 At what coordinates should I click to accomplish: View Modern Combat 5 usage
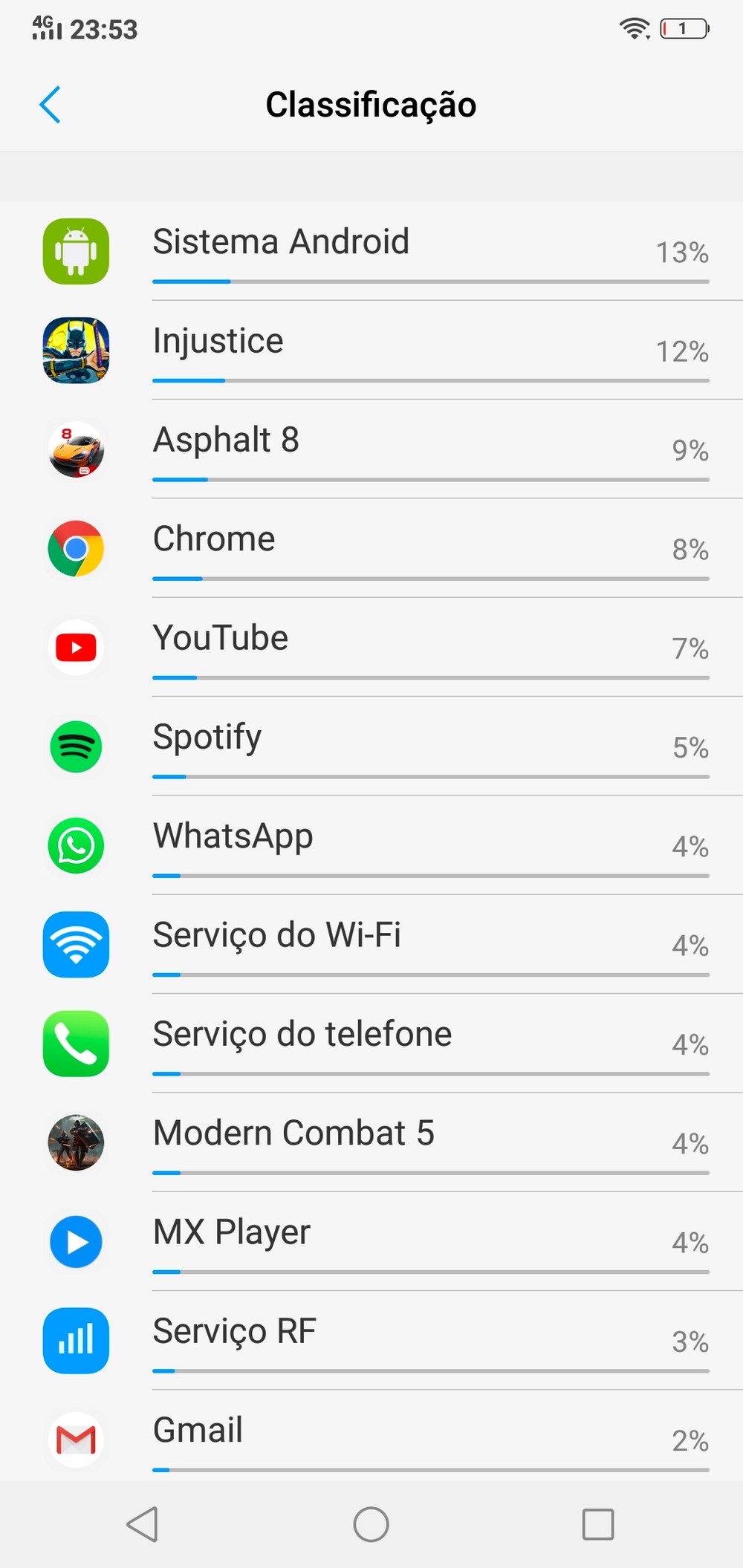pyautogui.click(x=371, y=1142)
